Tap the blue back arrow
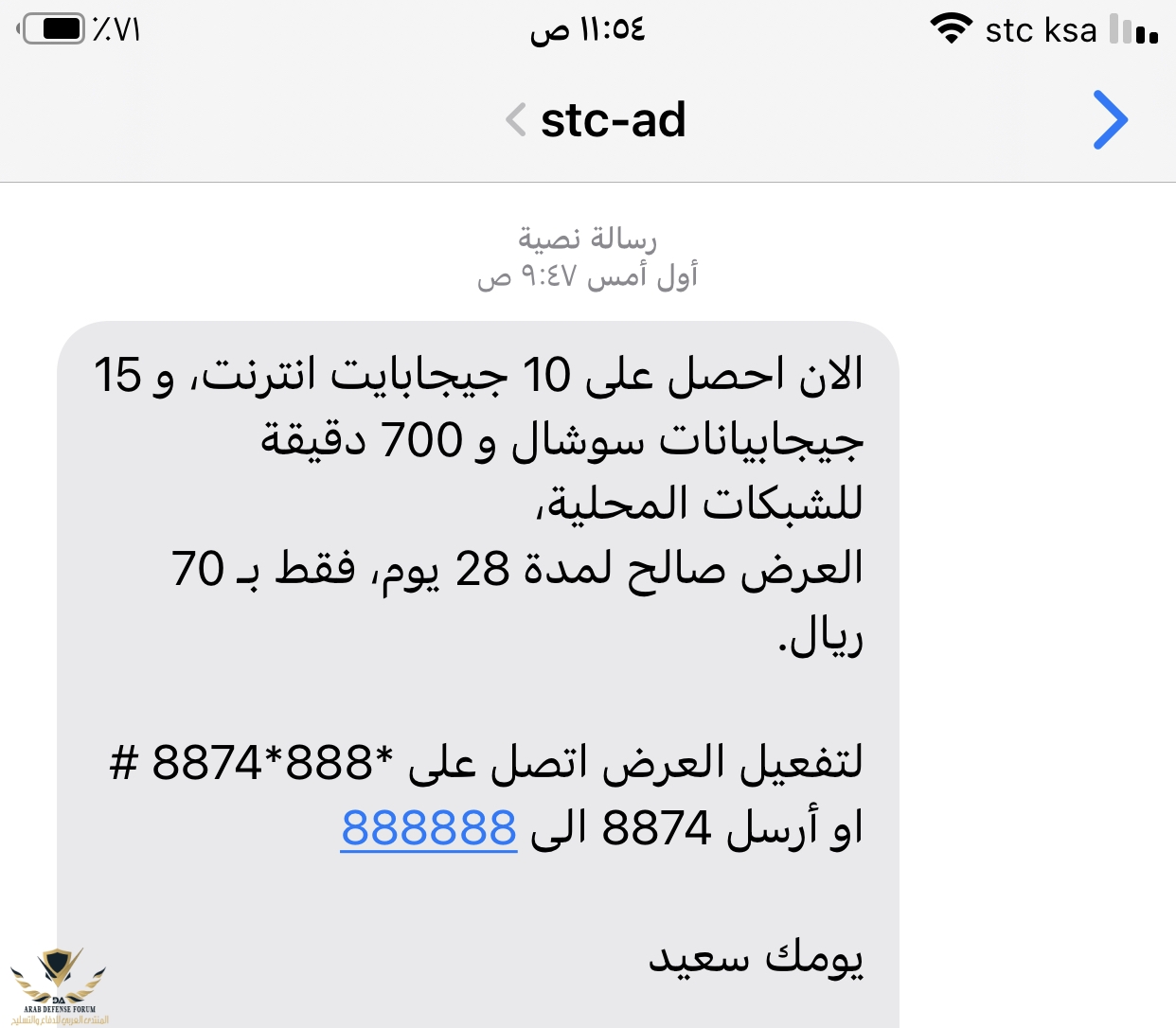Screen dimensions: 1176x1028 pyautogui.click(x=1110, y=120)
